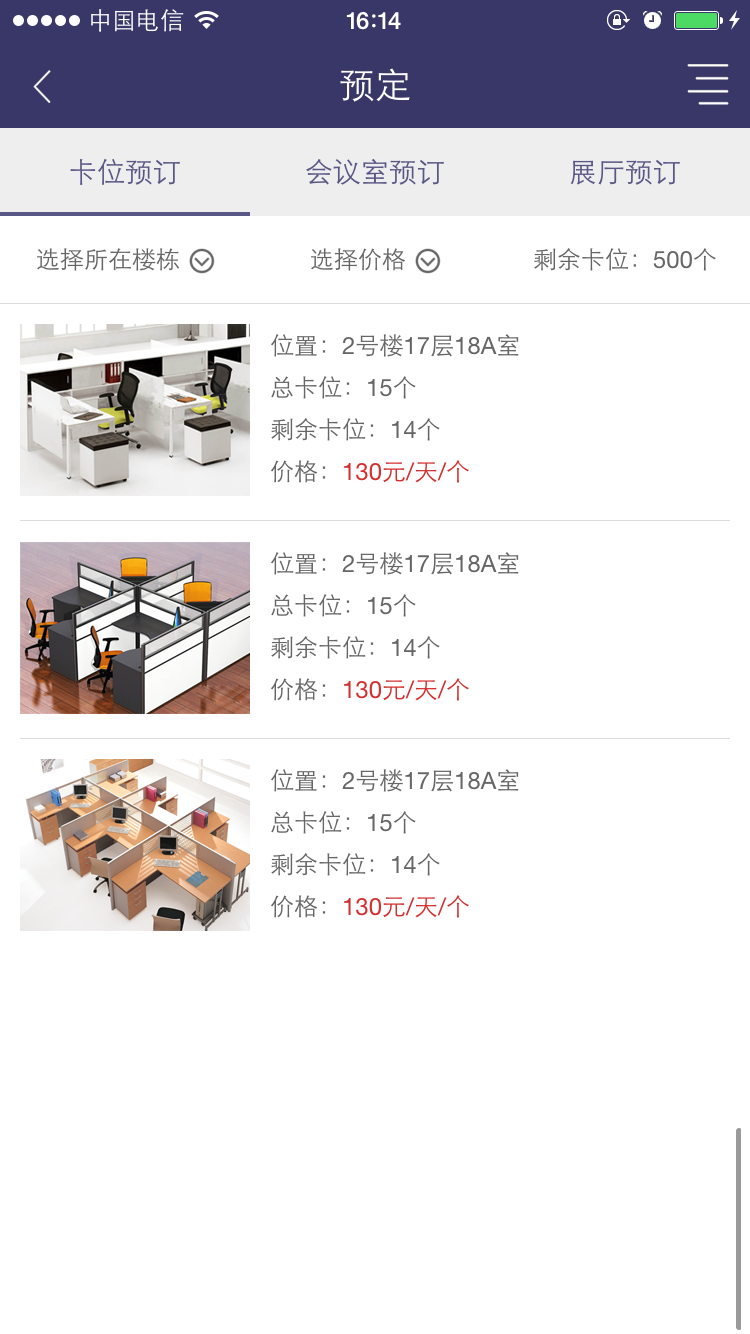
Task: Open the listing with wooden cubicle desks
Action: tap(135, 845)
